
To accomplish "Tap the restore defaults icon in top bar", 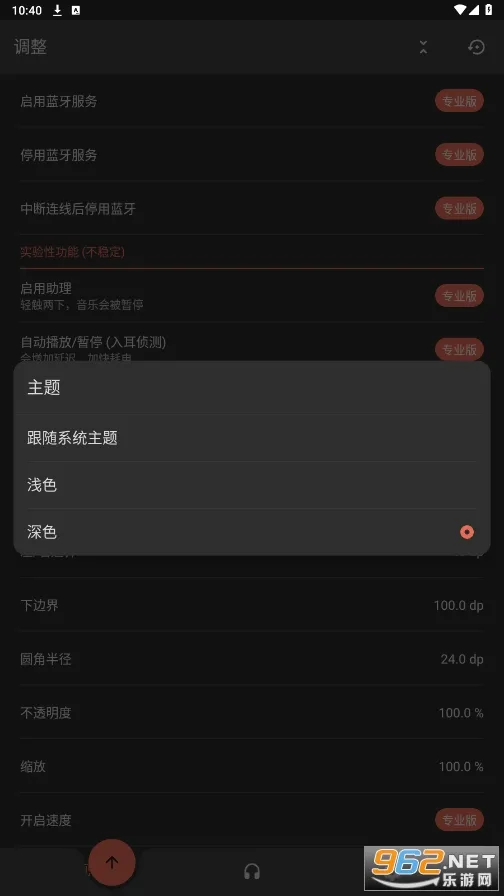I will (x=476, y=47).
